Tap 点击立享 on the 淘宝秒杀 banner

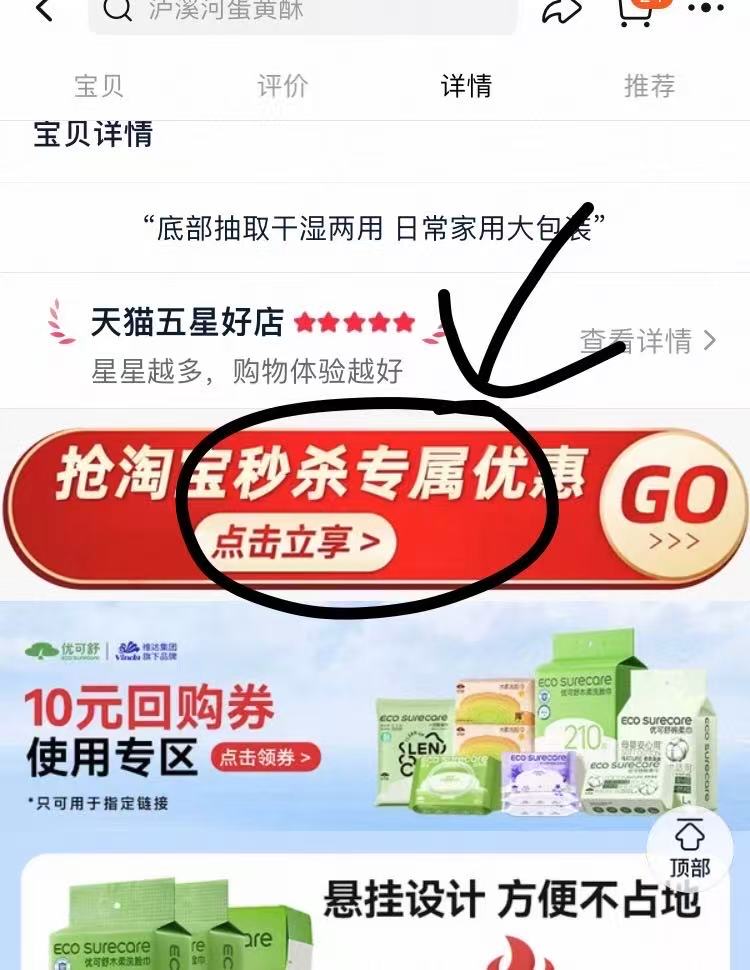(295, 543)
